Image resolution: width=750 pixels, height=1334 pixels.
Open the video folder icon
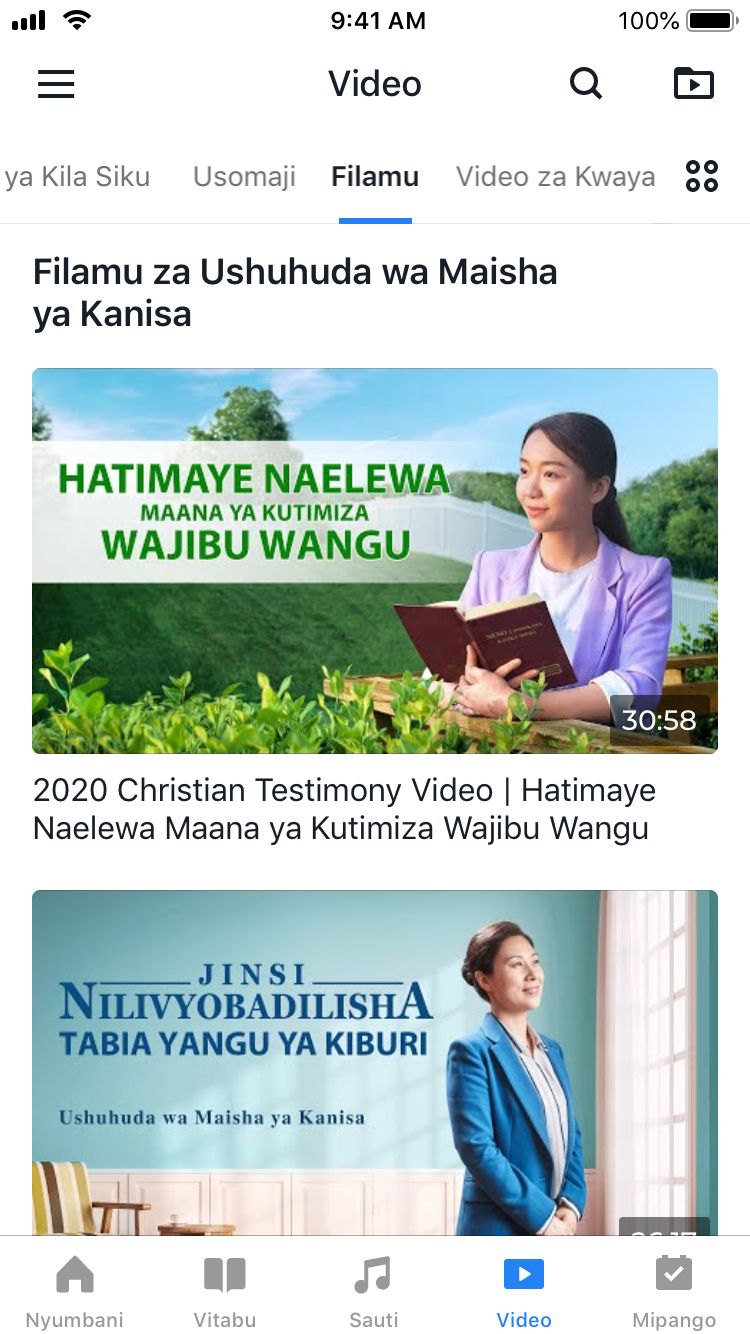tap(694, 84)
